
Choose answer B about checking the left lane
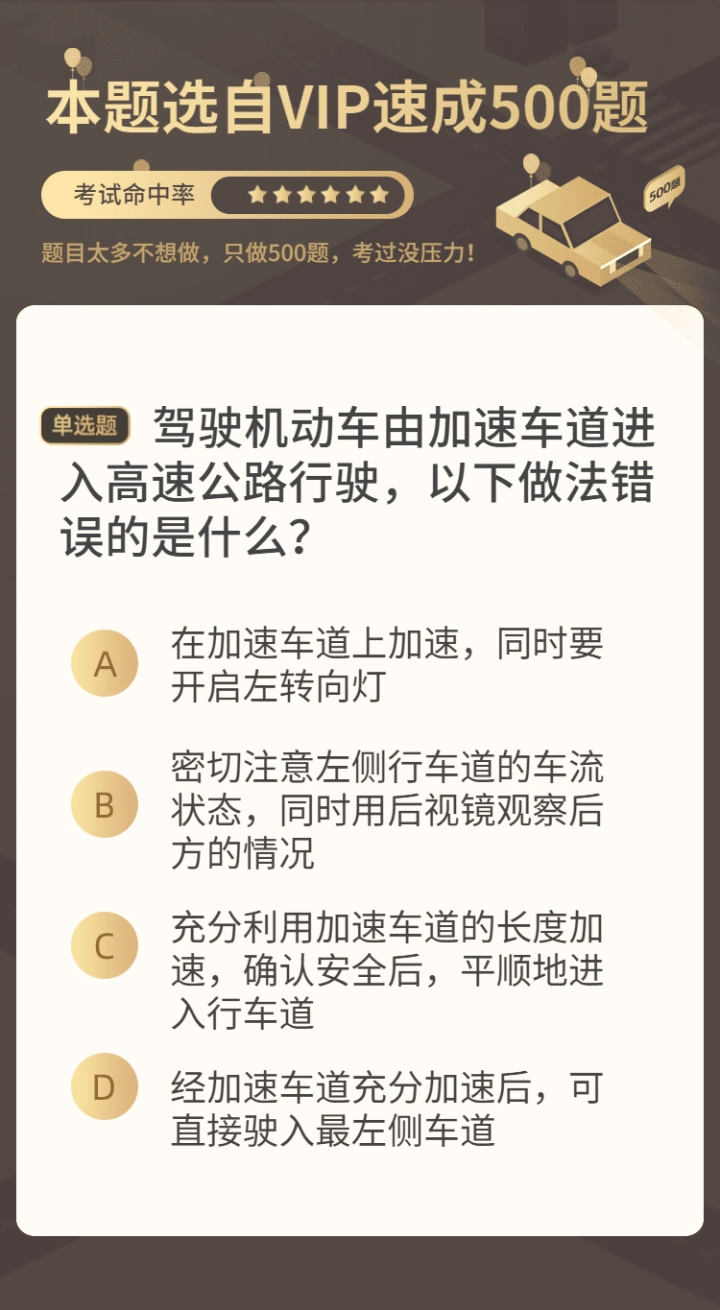tap(104, 805)
